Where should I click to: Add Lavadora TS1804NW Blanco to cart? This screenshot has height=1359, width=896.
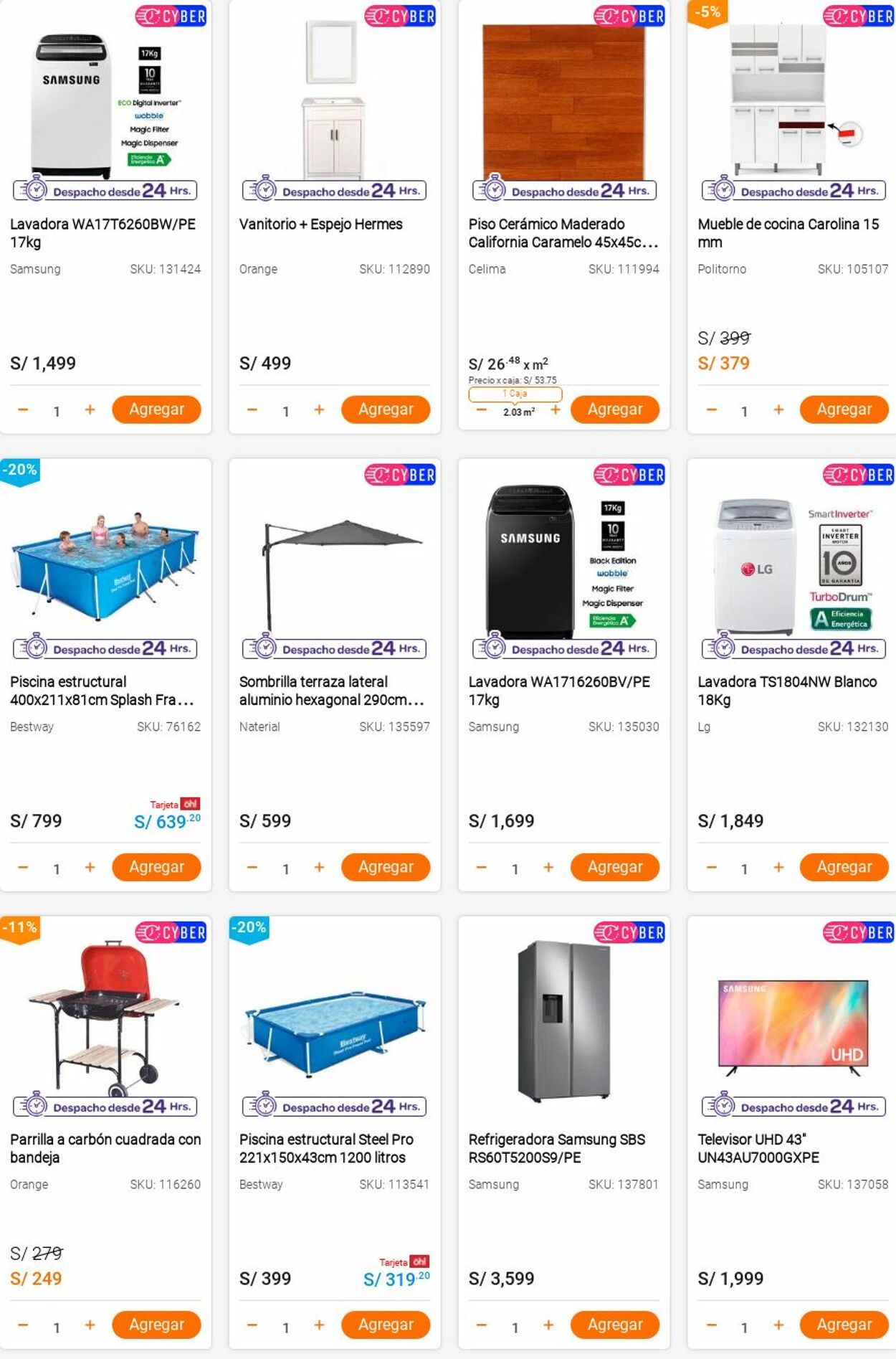844,867
